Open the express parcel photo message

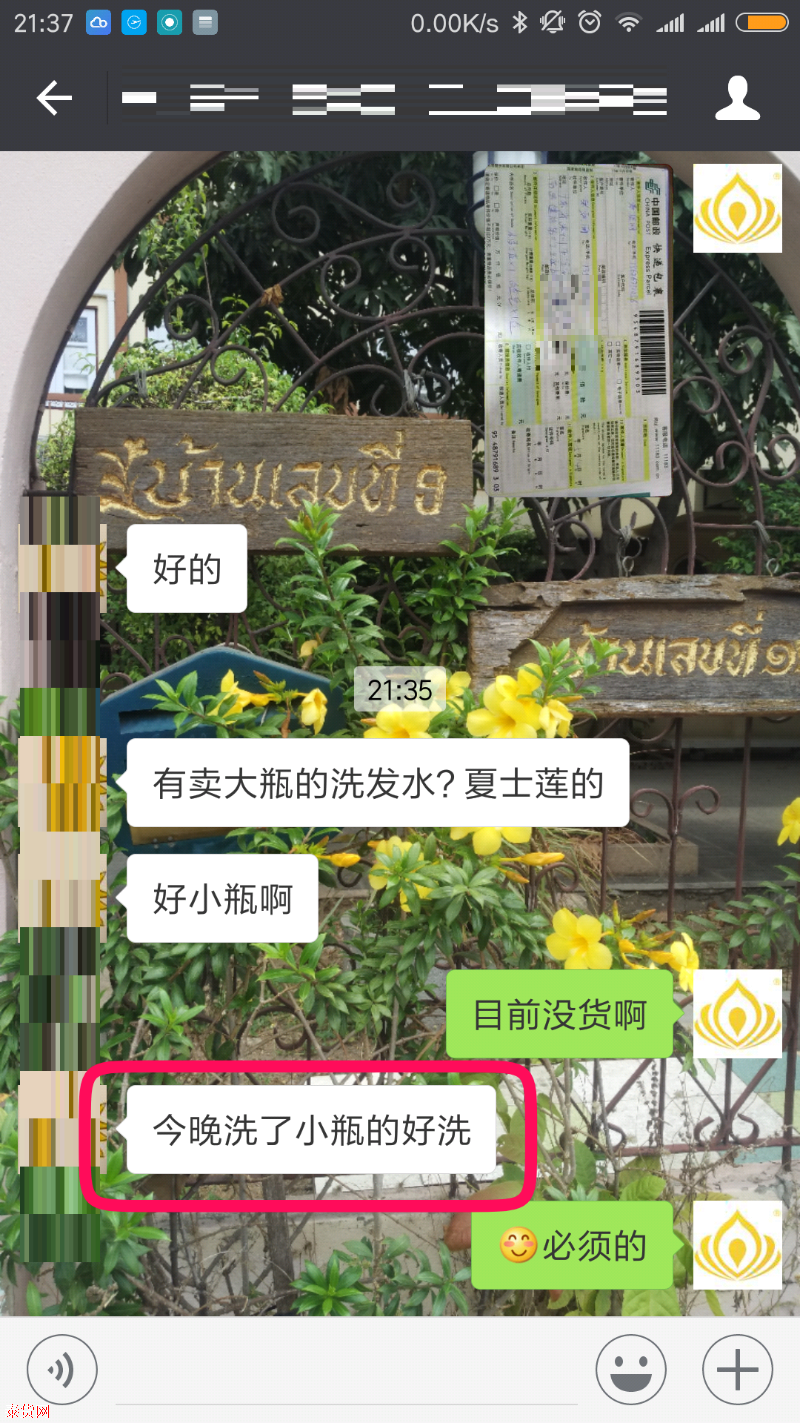[578, 325]
